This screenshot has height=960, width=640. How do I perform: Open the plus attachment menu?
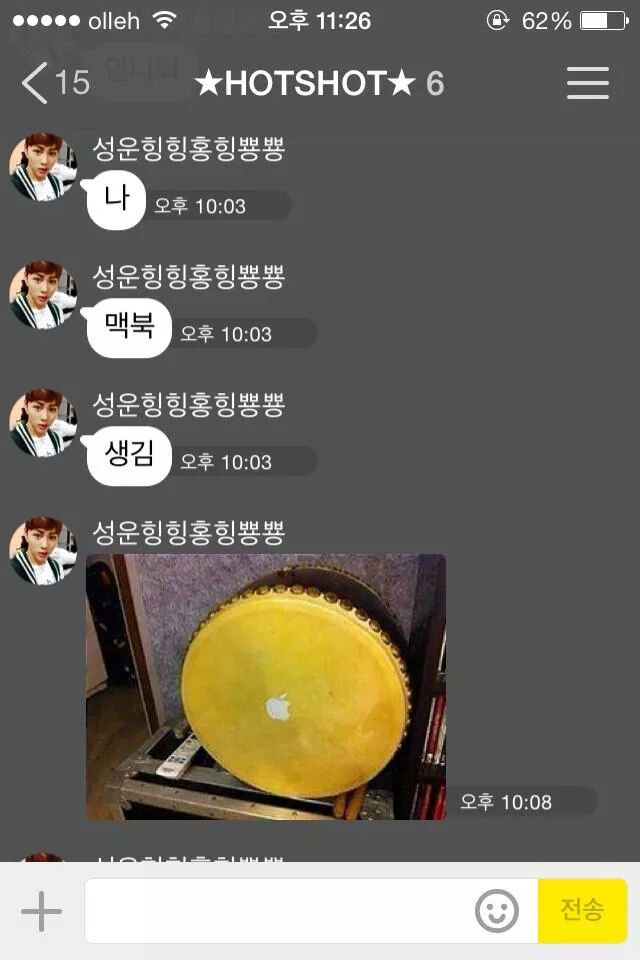click(41, 911)
